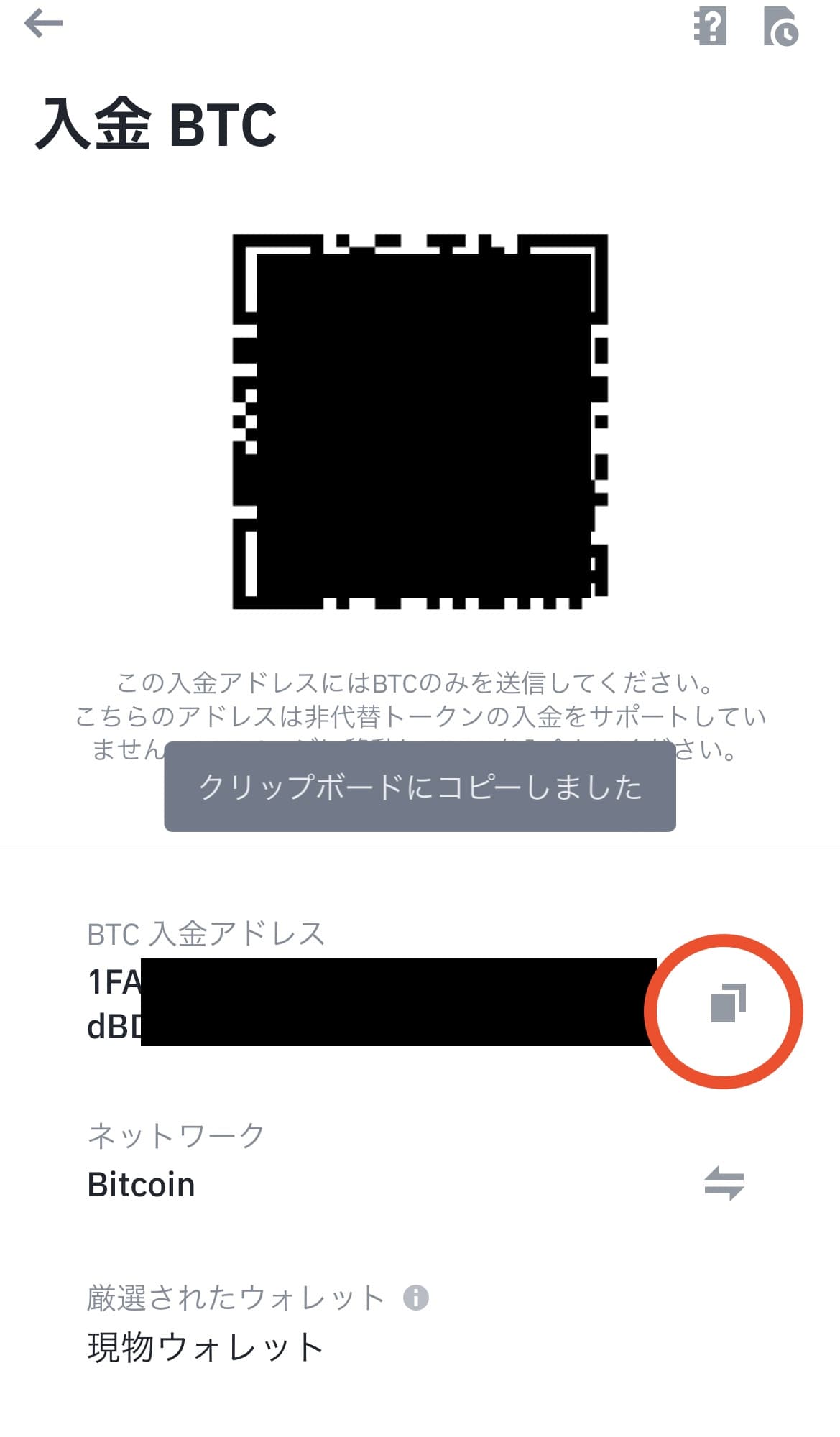Copy the BTC deposit address
The image size is (840, 1437).
point(727,1002)
